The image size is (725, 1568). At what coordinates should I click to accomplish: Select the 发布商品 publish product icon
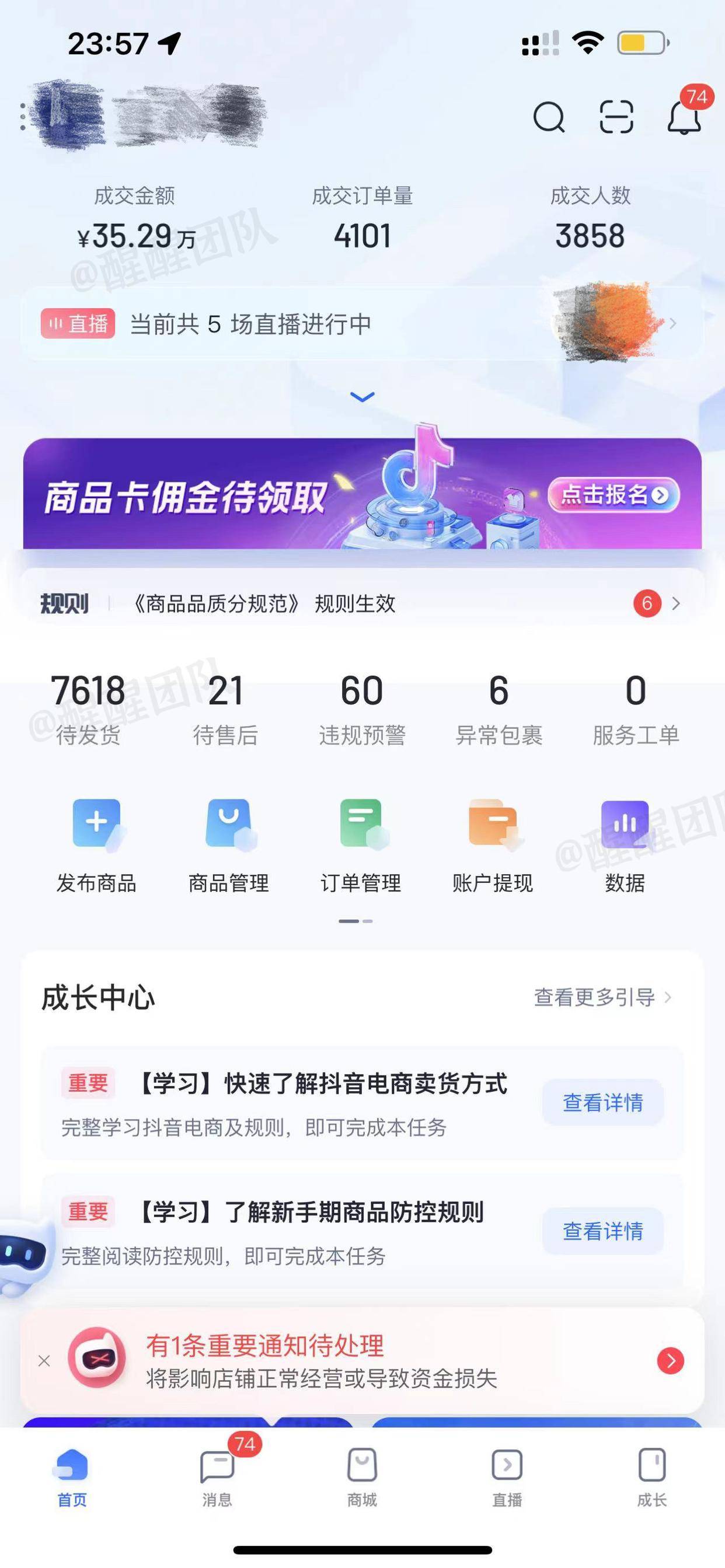coord(97,823)
